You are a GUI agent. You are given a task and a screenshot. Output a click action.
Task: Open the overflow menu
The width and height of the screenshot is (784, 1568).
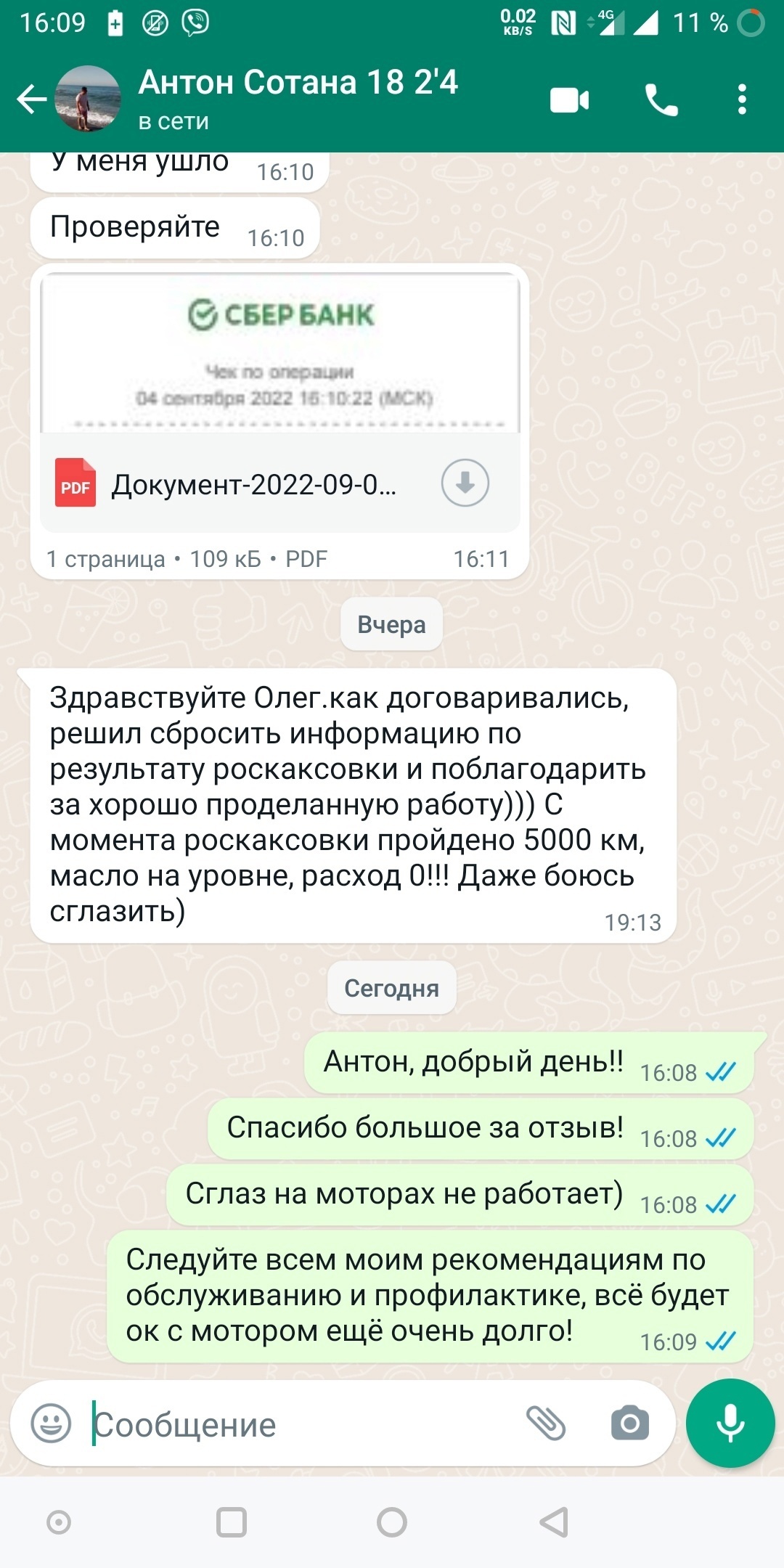tap(741, 99)
